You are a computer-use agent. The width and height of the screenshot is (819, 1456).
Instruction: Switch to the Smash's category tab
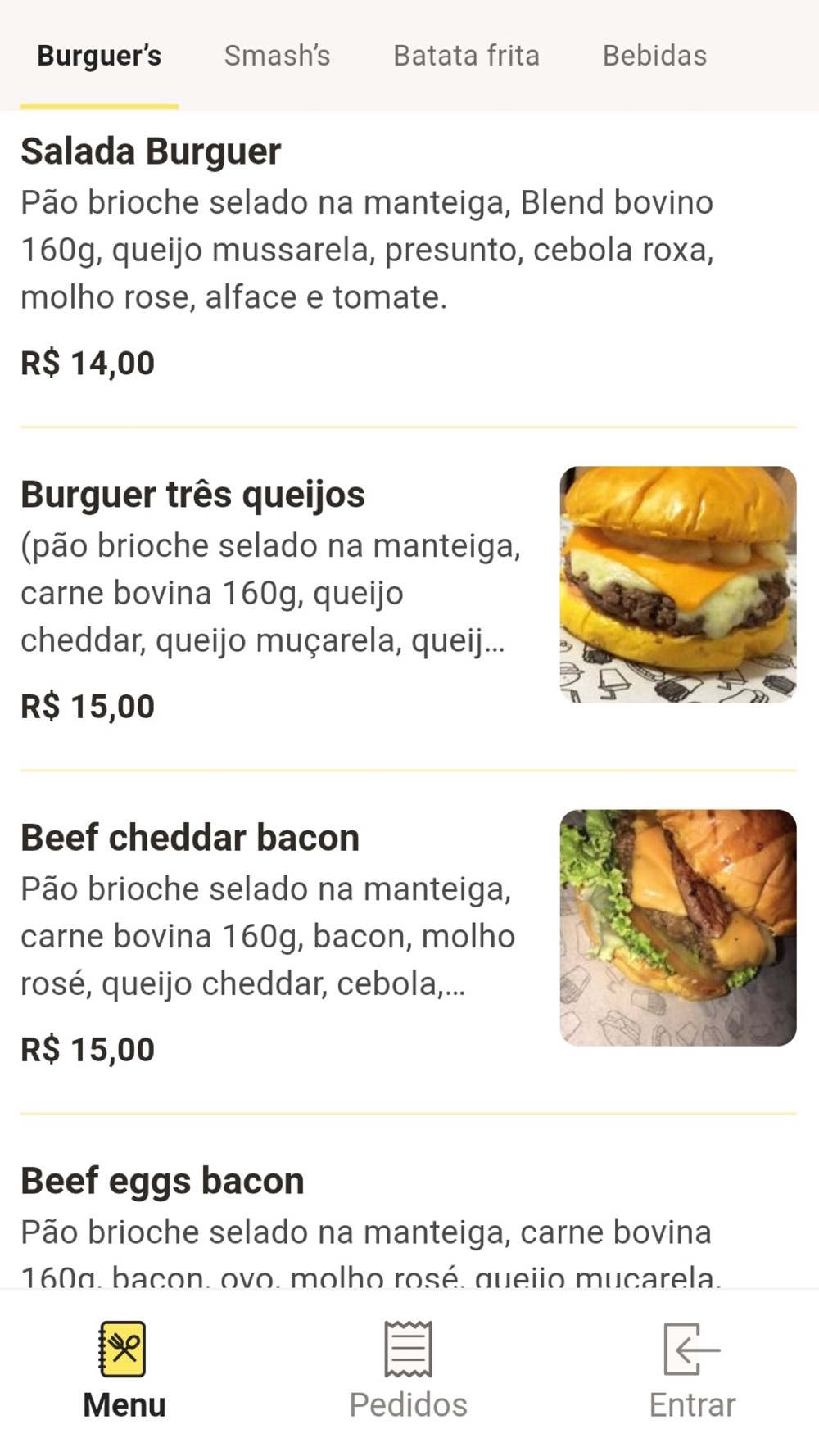pos(277,56)
